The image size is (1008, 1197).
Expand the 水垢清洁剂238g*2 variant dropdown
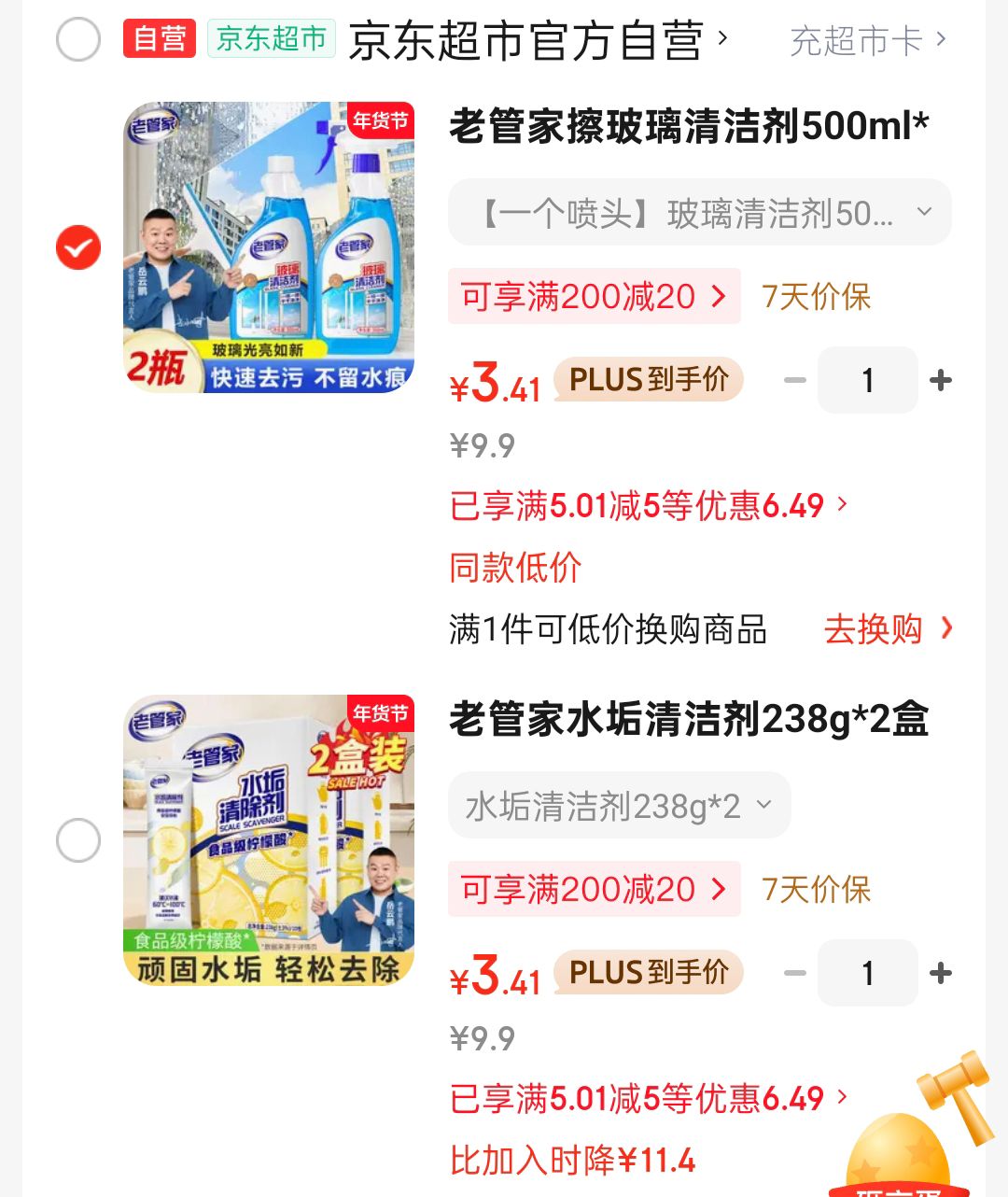(x=619, y=806)
